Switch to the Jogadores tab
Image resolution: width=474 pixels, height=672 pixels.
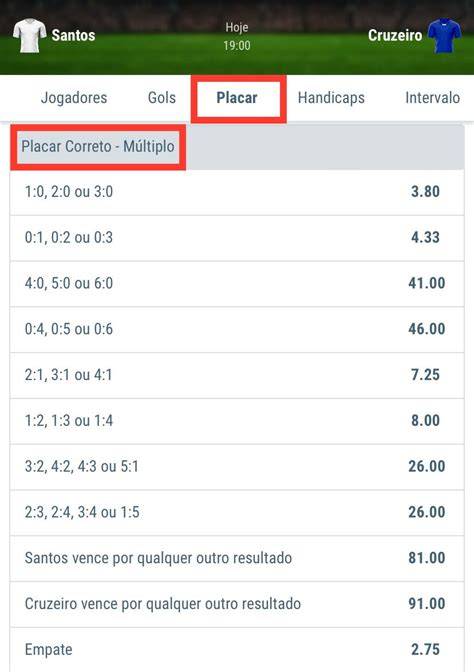coord(74,98)
